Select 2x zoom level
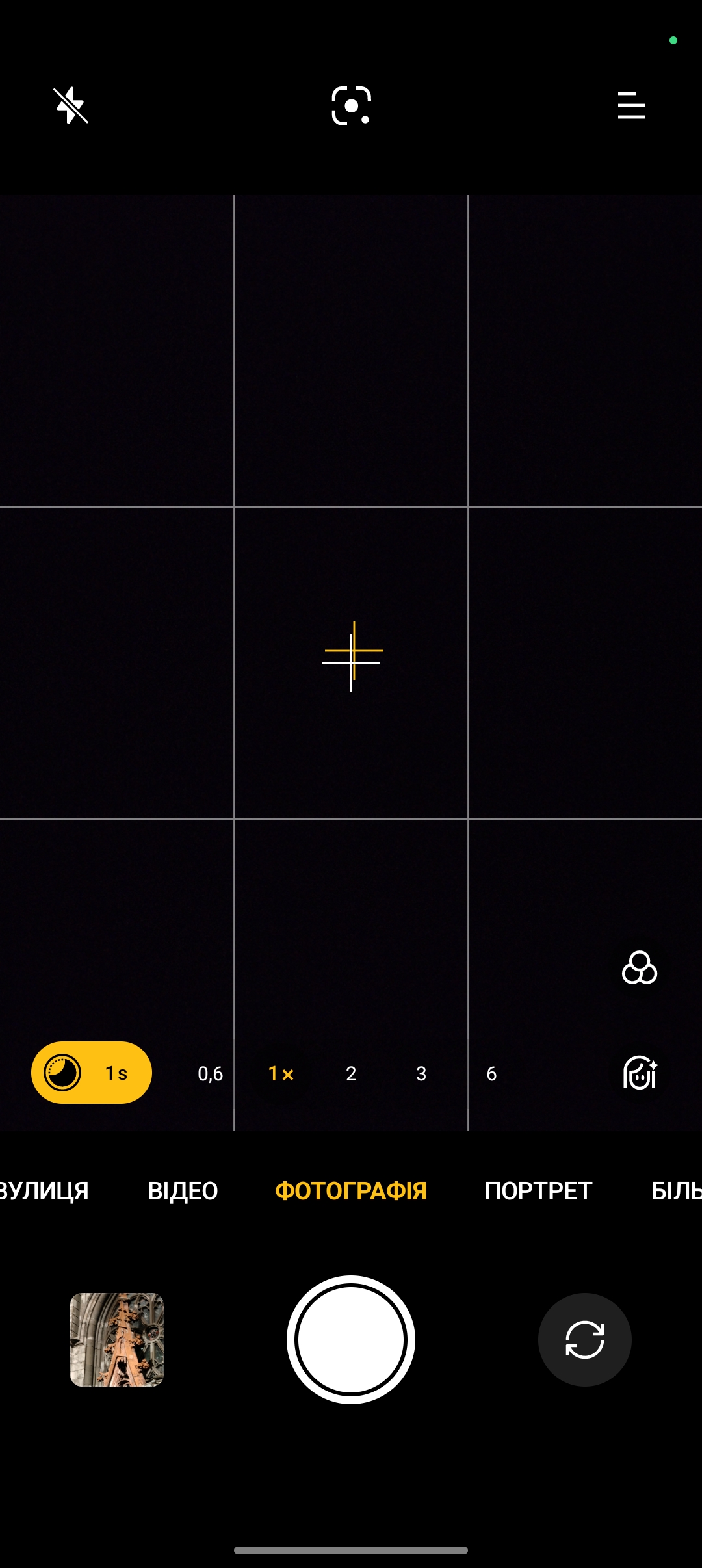Screen dimensions: 702x1568 point(351,1074)
